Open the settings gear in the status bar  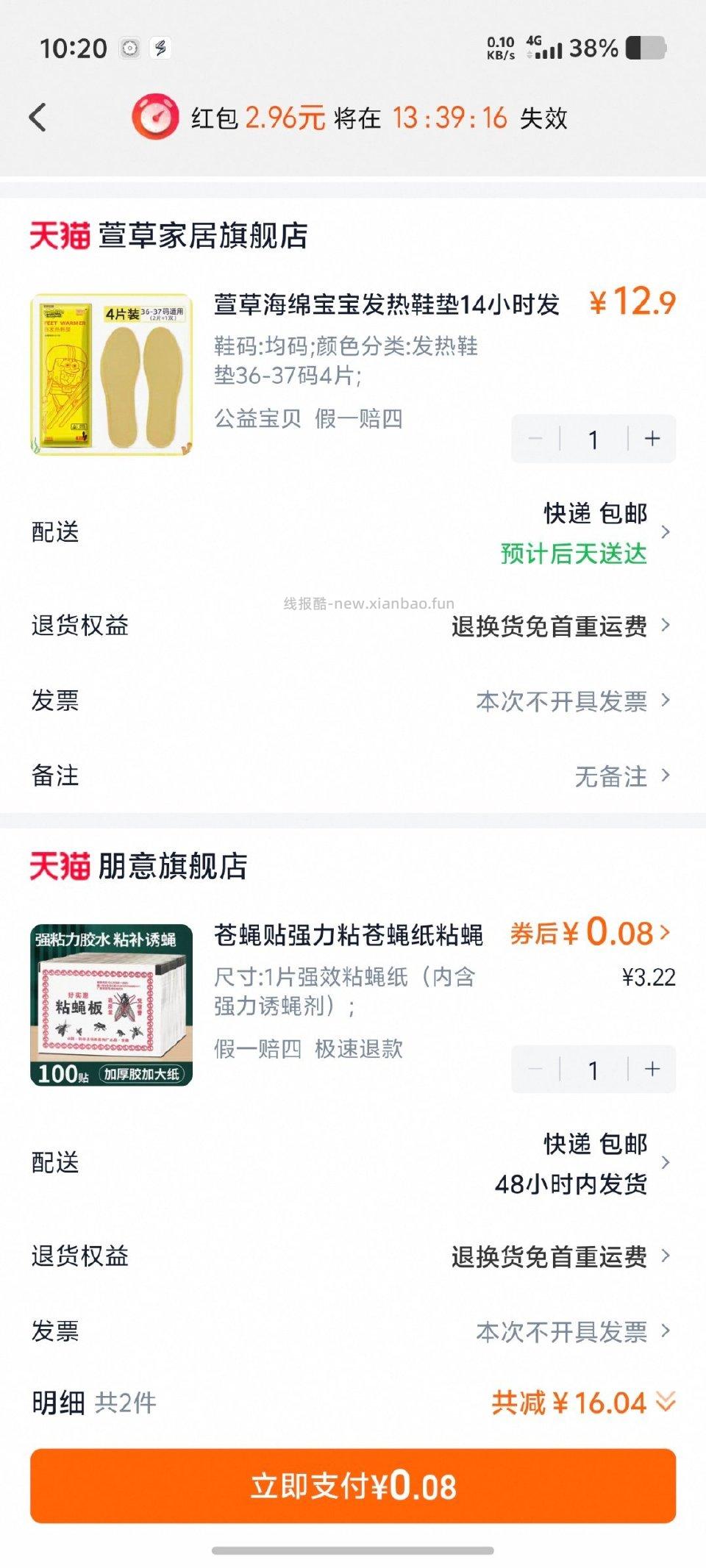point(129,47)
